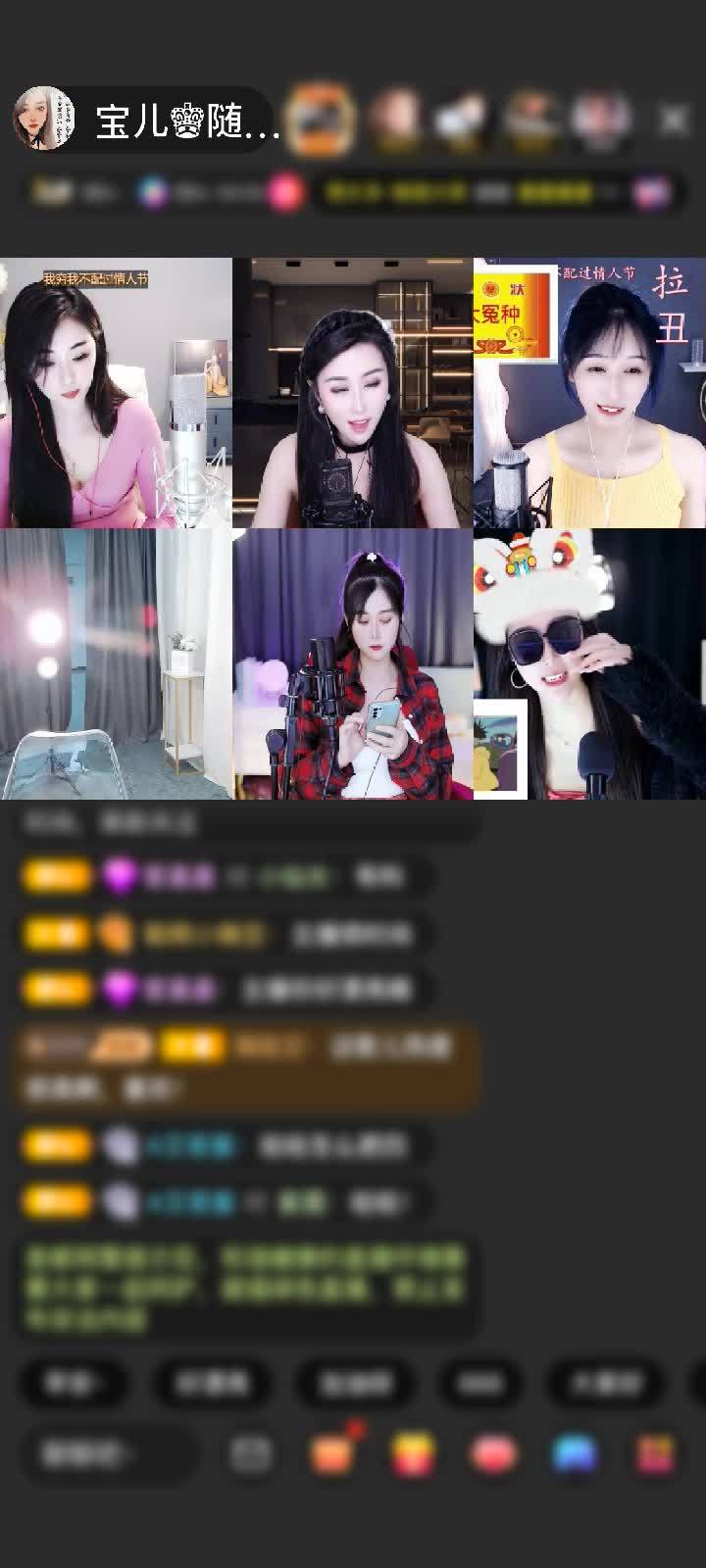
Task: Select the streamer tile with braided hair and choker
Action: [x=353, y=393]
